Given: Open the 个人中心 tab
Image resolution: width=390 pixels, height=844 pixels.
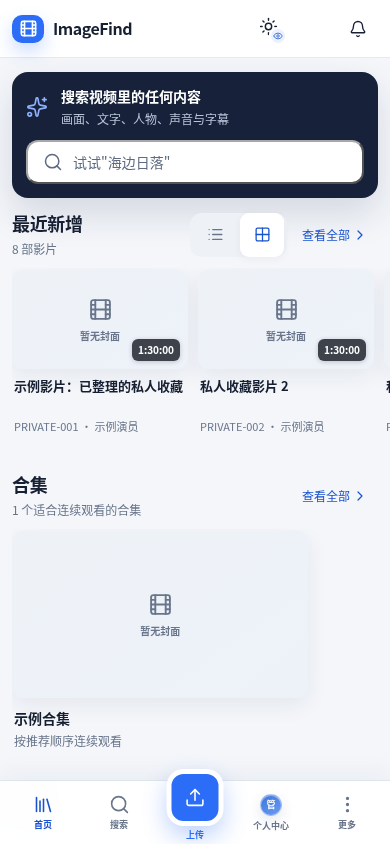Looking at the screenshot, I should coord(271,813).
